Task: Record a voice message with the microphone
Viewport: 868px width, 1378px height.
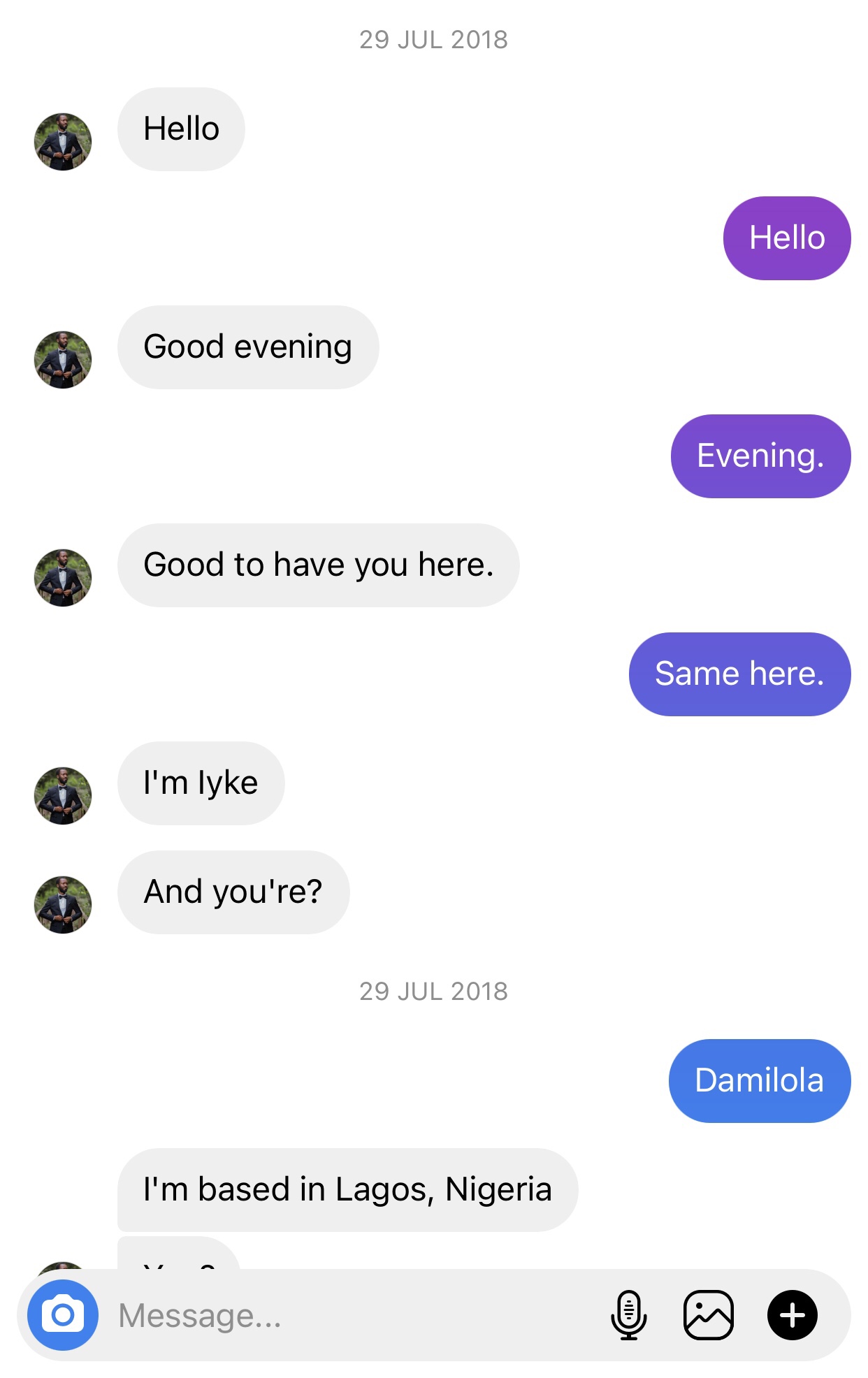Action: coord(629,1315)
